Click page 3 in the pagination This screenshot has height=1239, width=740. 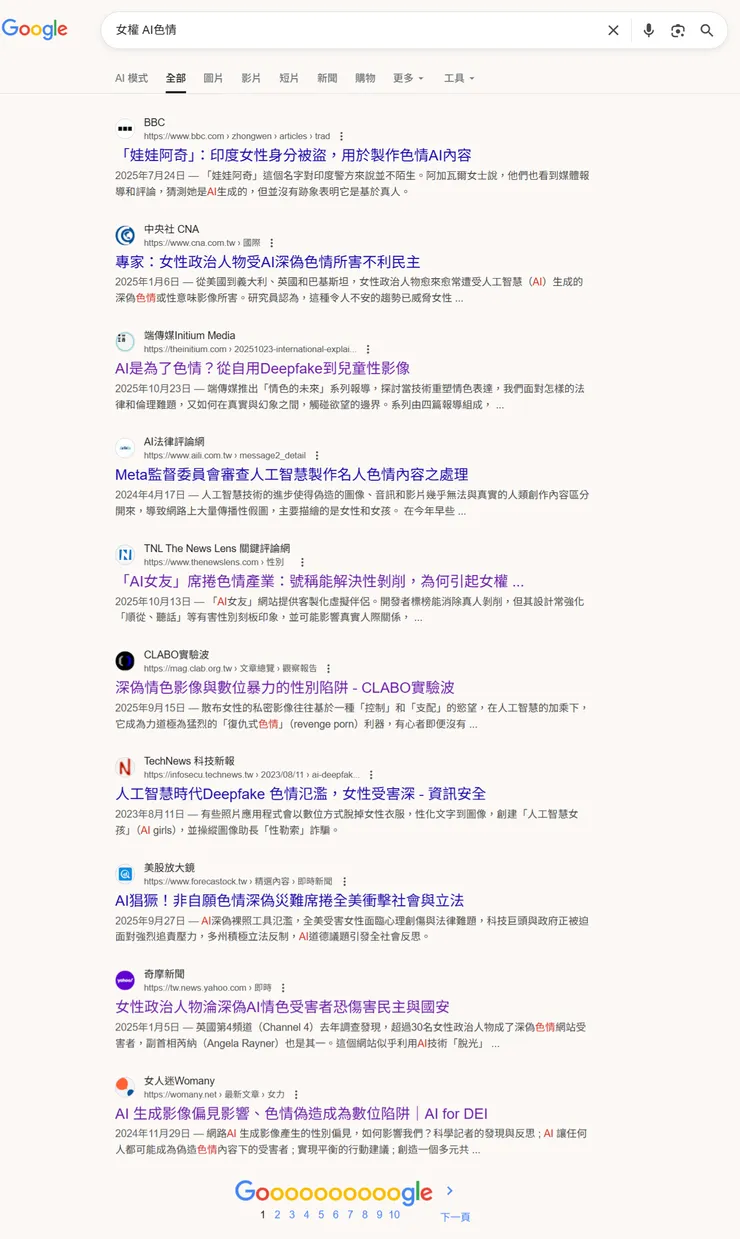click(290, 1215)
